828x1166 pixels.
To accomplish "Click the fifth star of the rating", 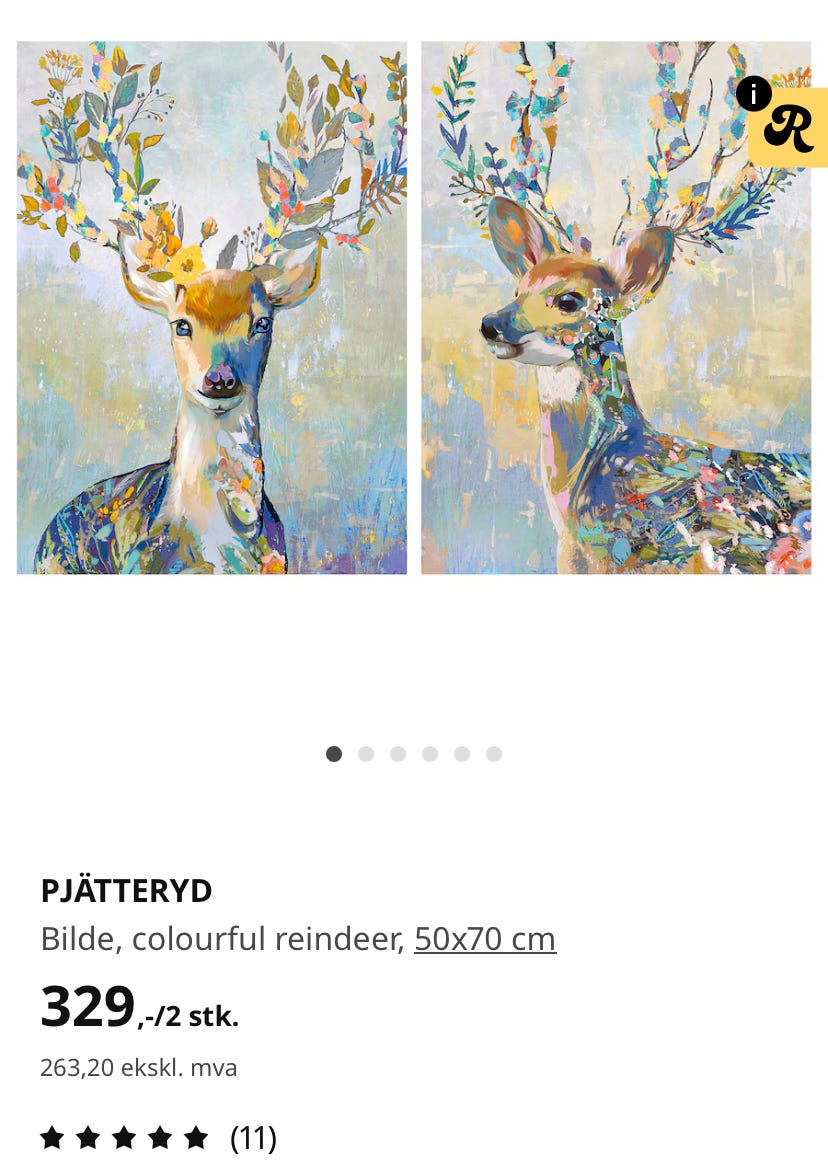I will 196,1137.
